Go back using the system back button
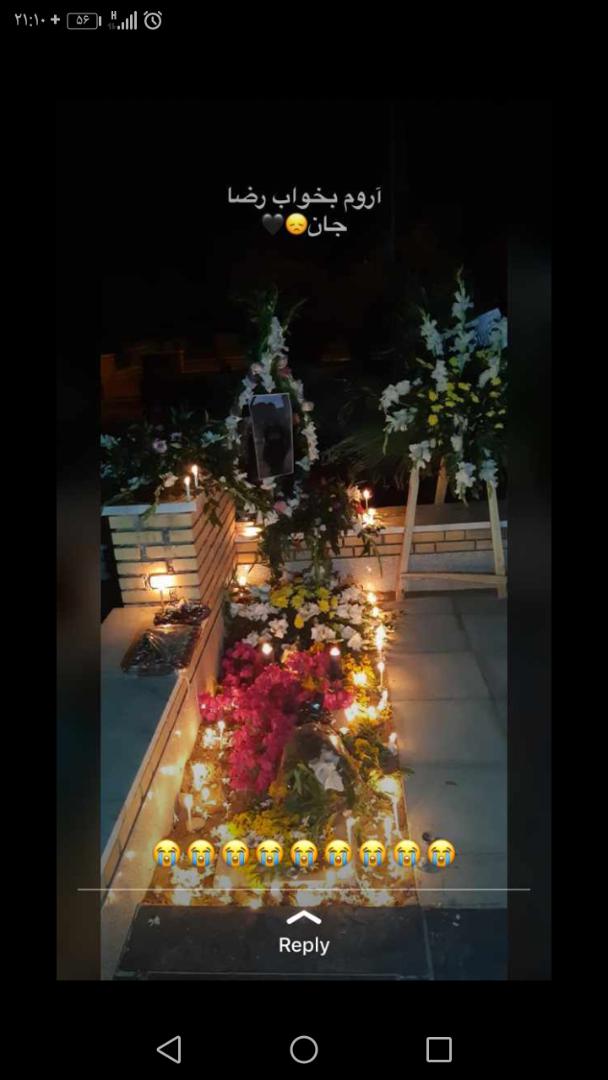The height and width of the screenshot is (1080, 608). 169,1049
